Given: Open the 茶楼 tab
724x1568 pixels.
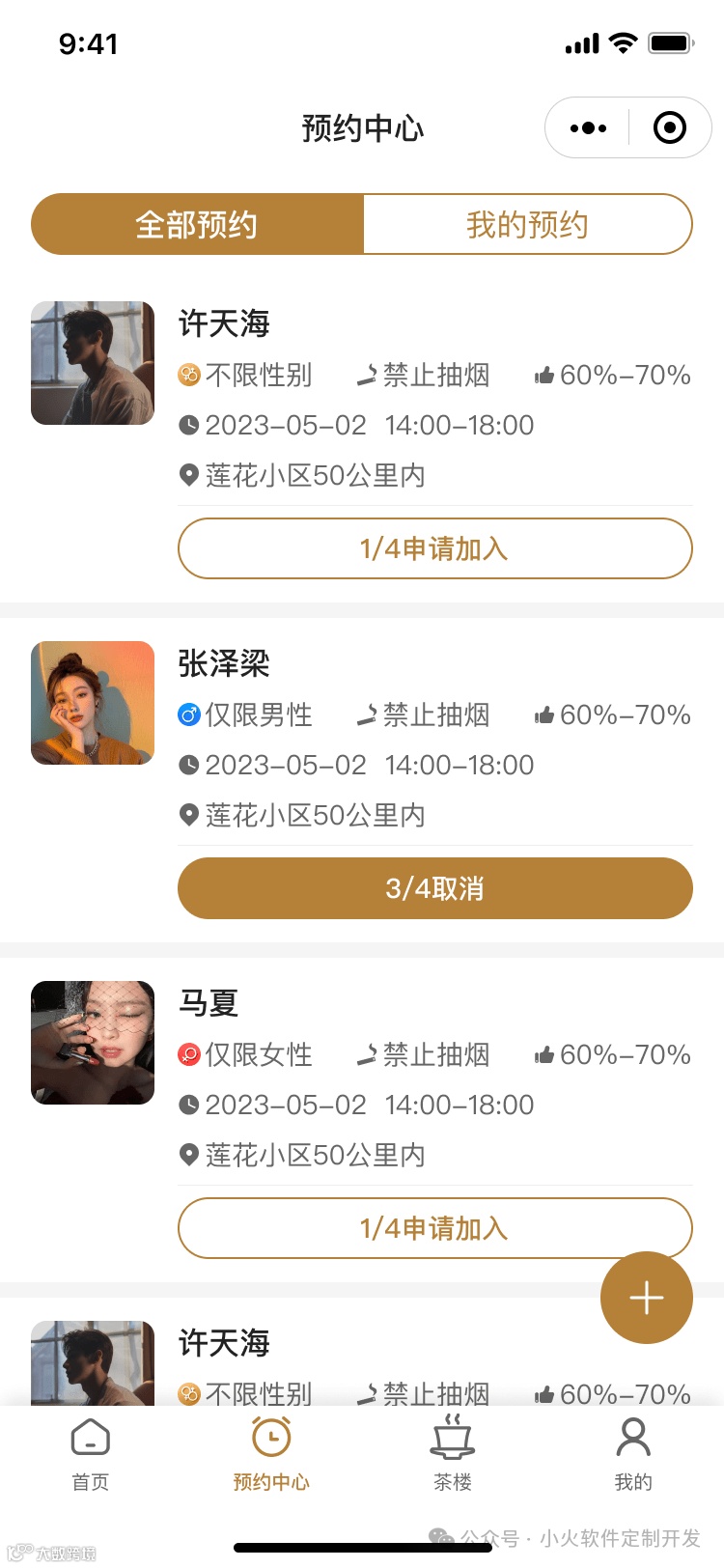Looking at the screenshot, I should 452,1454.
